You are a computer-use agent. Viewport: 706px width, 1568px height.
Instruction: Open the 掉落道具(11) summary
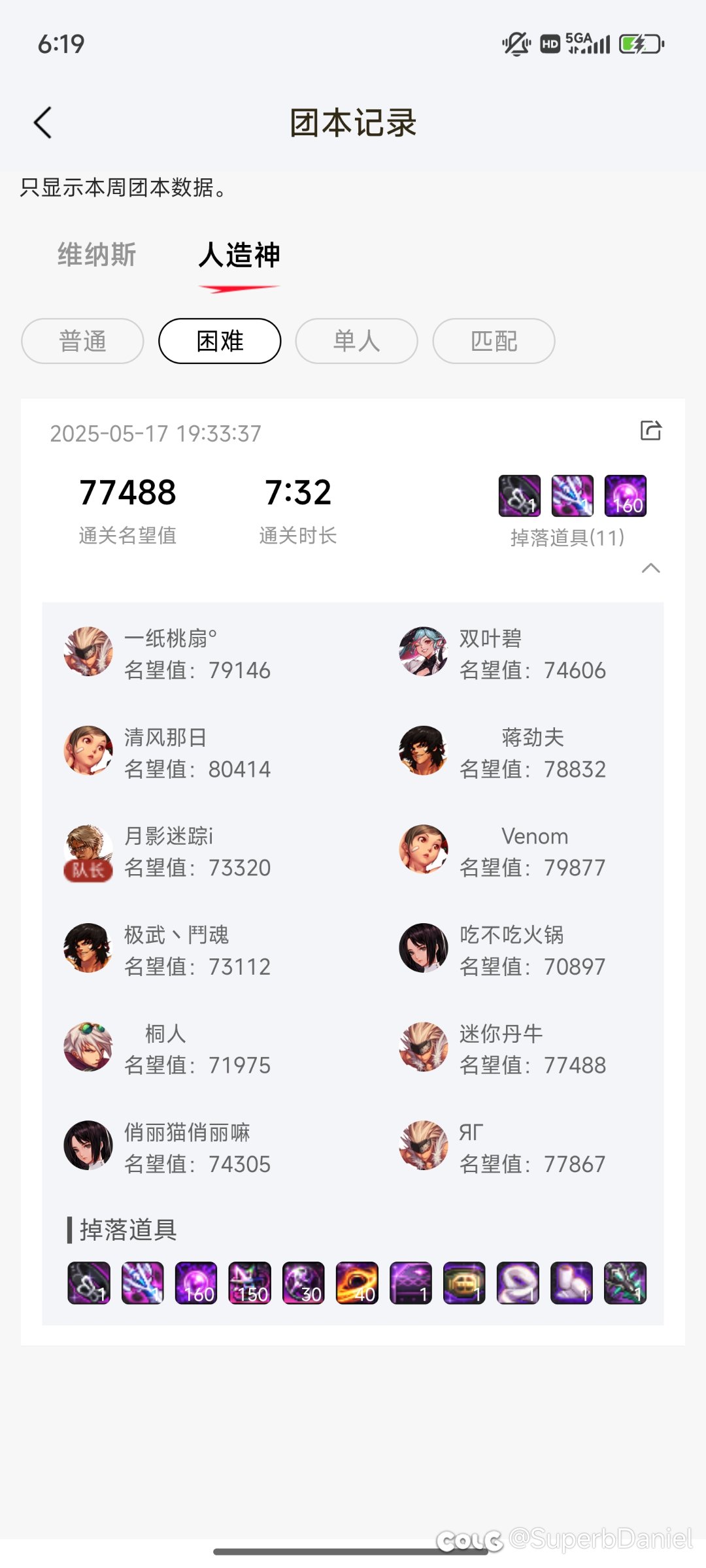(x=567, y=538)
